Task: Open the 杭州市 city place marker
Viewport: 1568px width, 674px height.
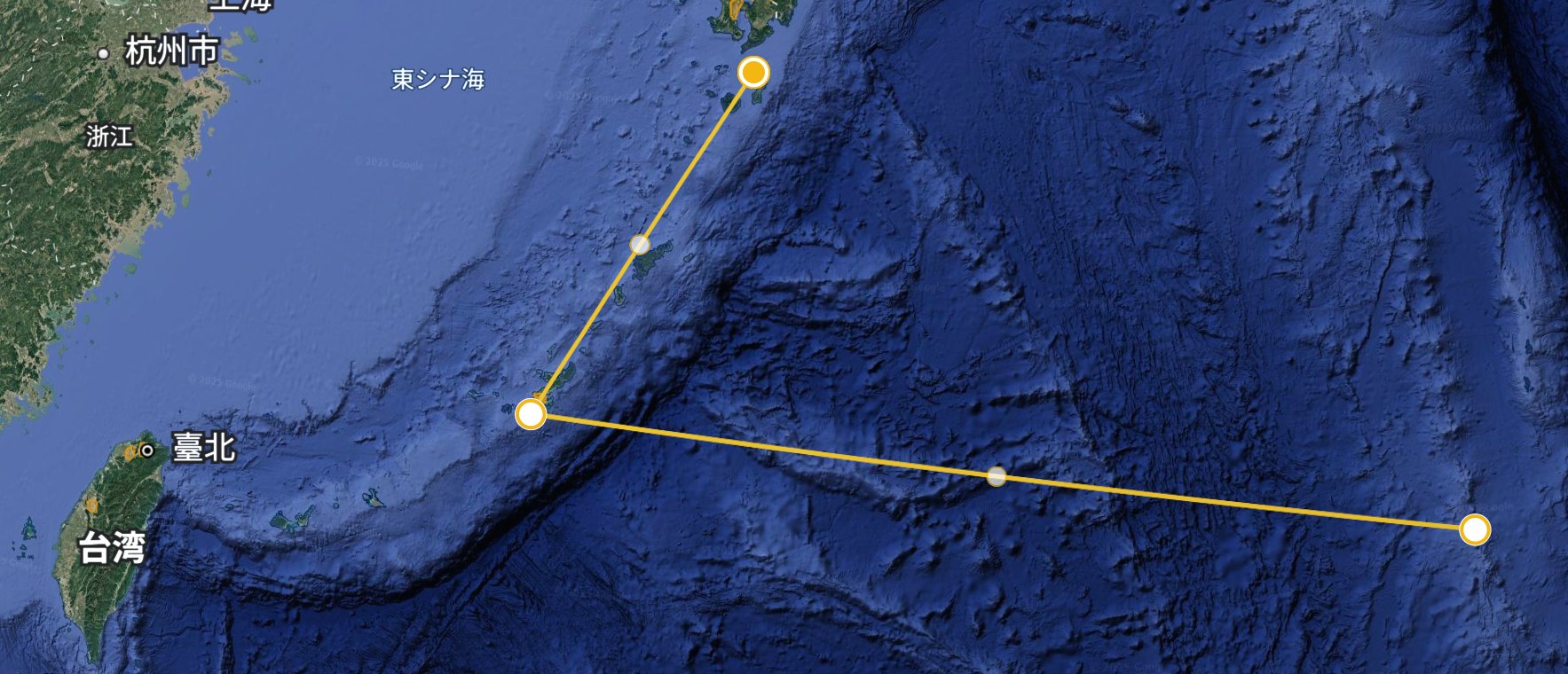Action: tap(104, 54)
